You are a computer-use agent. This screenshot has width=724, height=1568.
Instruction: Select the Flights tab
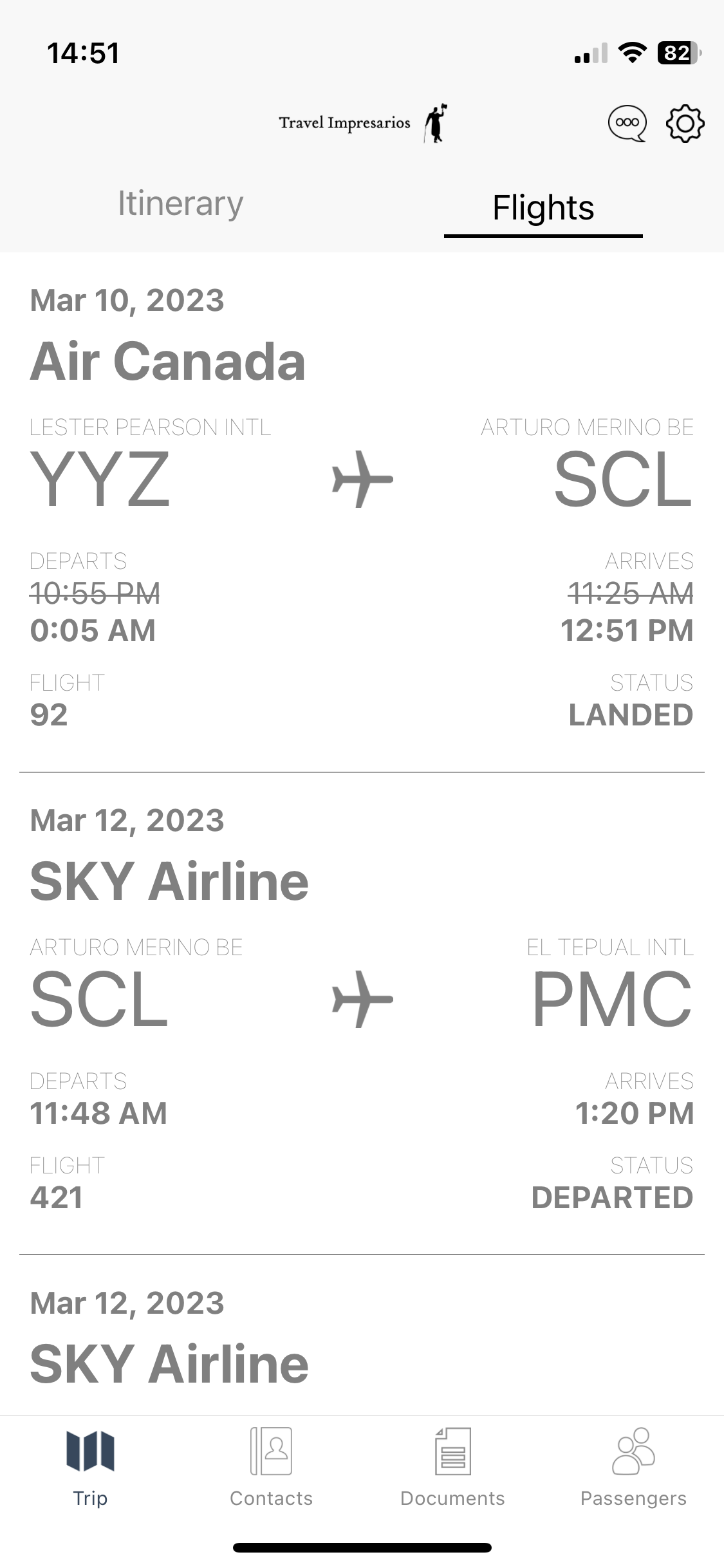543,208
